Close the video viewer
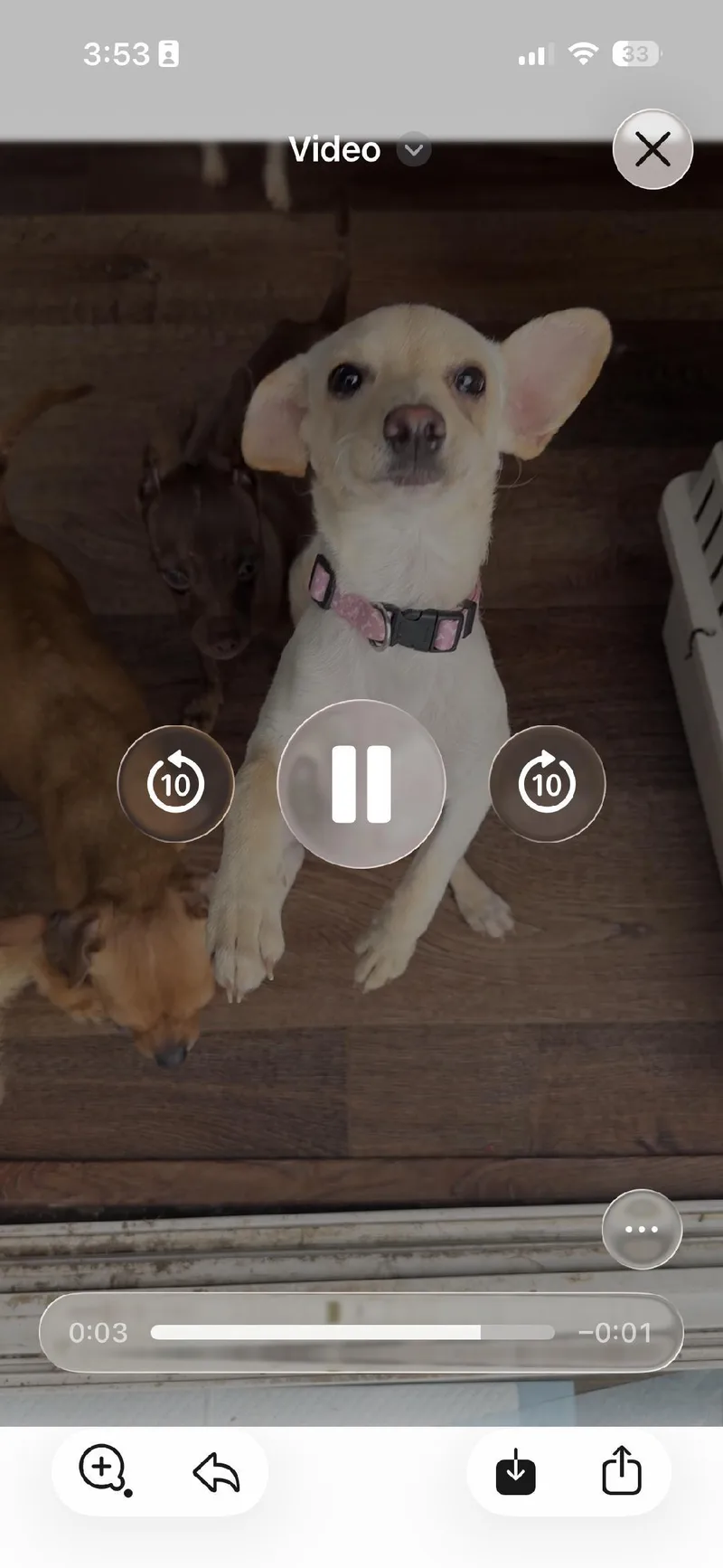 653,149
